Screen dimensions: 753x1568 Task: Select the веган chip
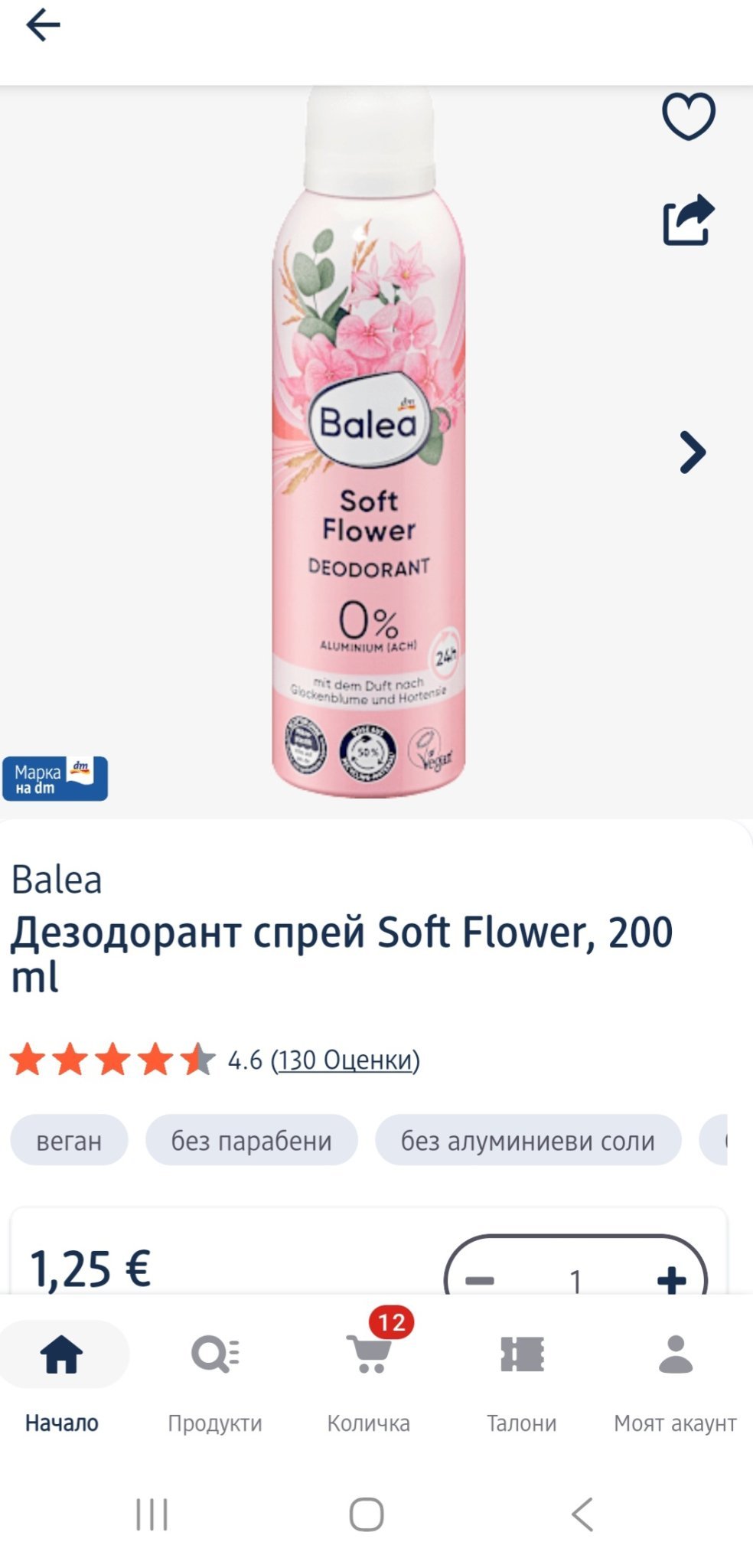(x=69, y=1141)
